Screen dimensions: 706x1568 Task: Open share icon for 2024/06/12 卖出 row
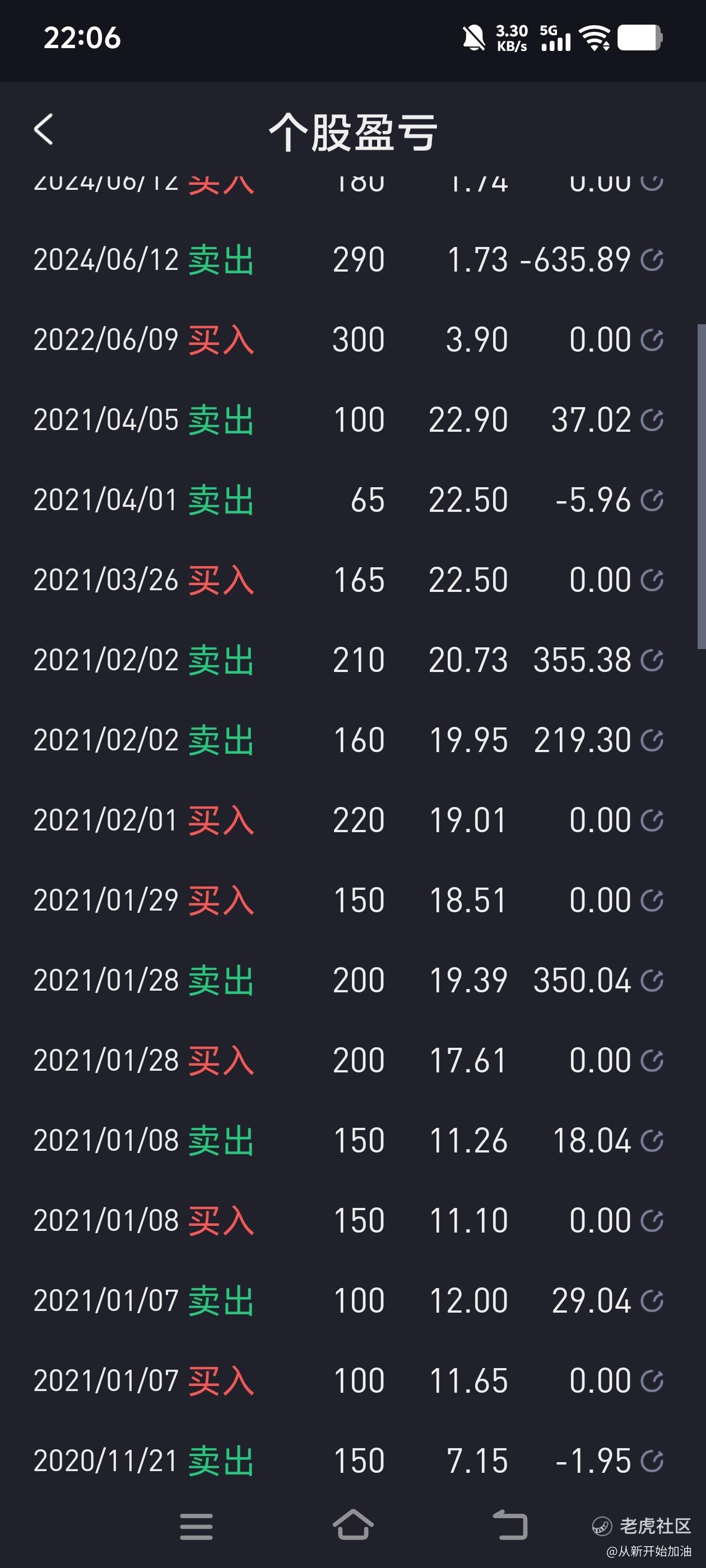[x=652, y=259]
